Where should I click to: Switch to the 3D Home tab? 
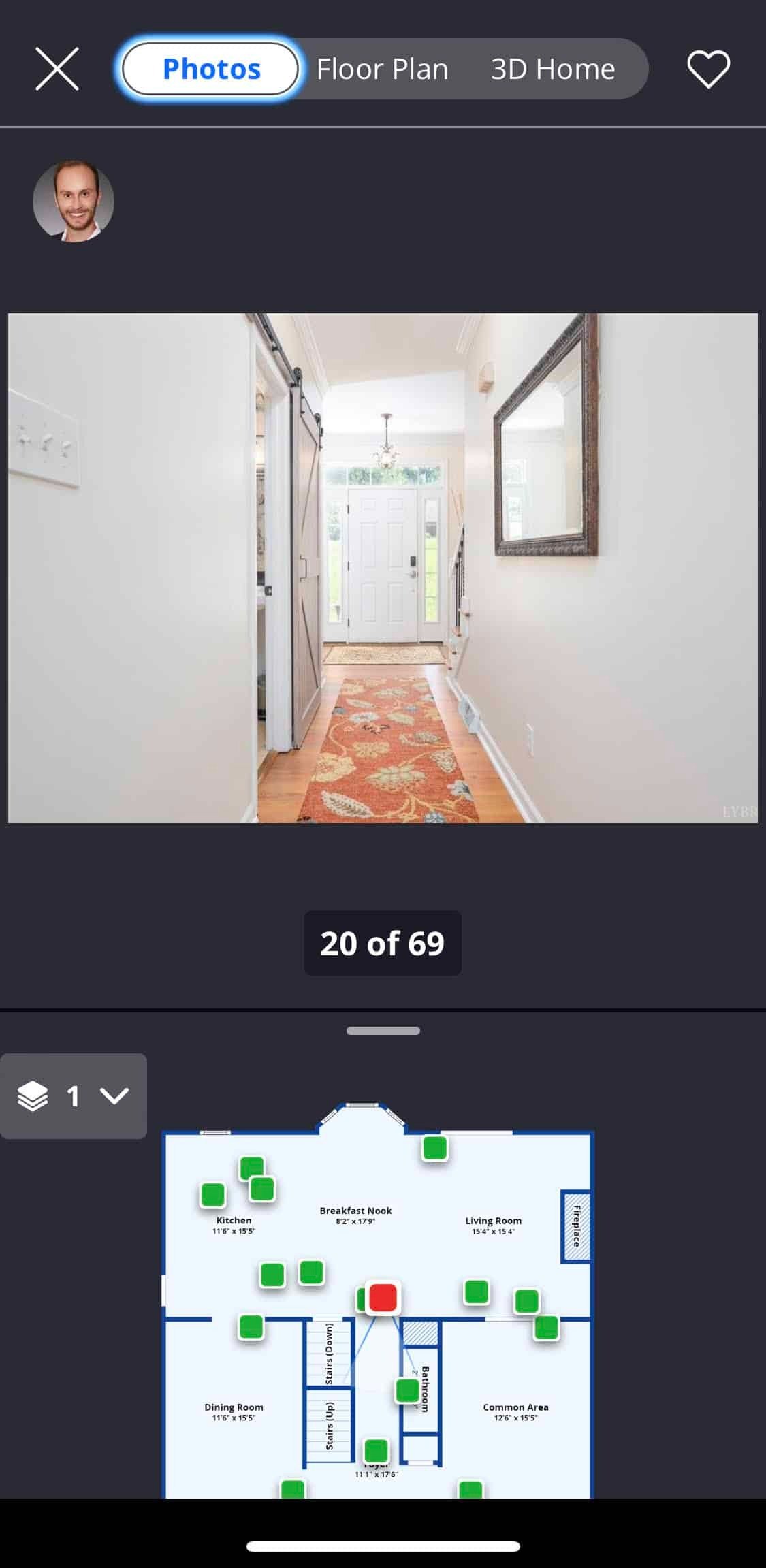(553, 69)
